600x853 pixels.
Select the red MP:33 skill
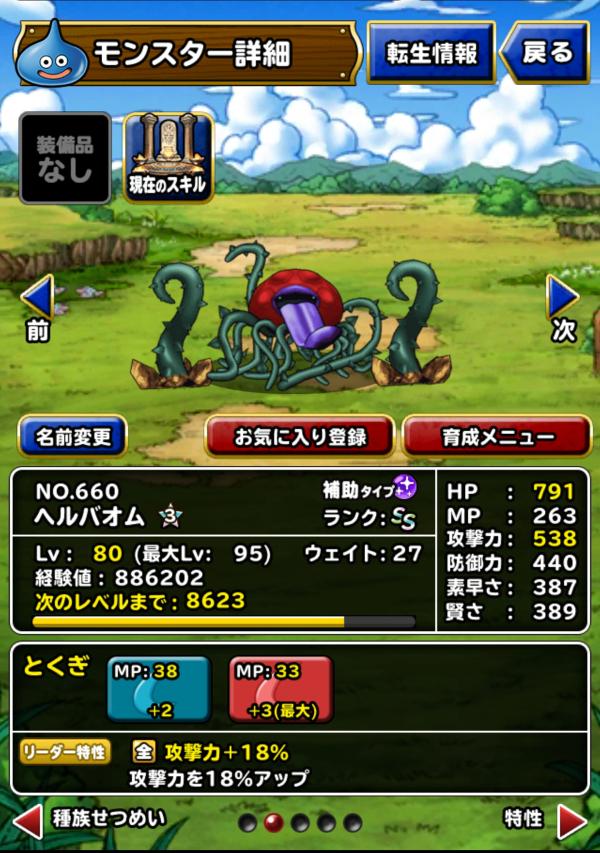click(x=281, y=689)
